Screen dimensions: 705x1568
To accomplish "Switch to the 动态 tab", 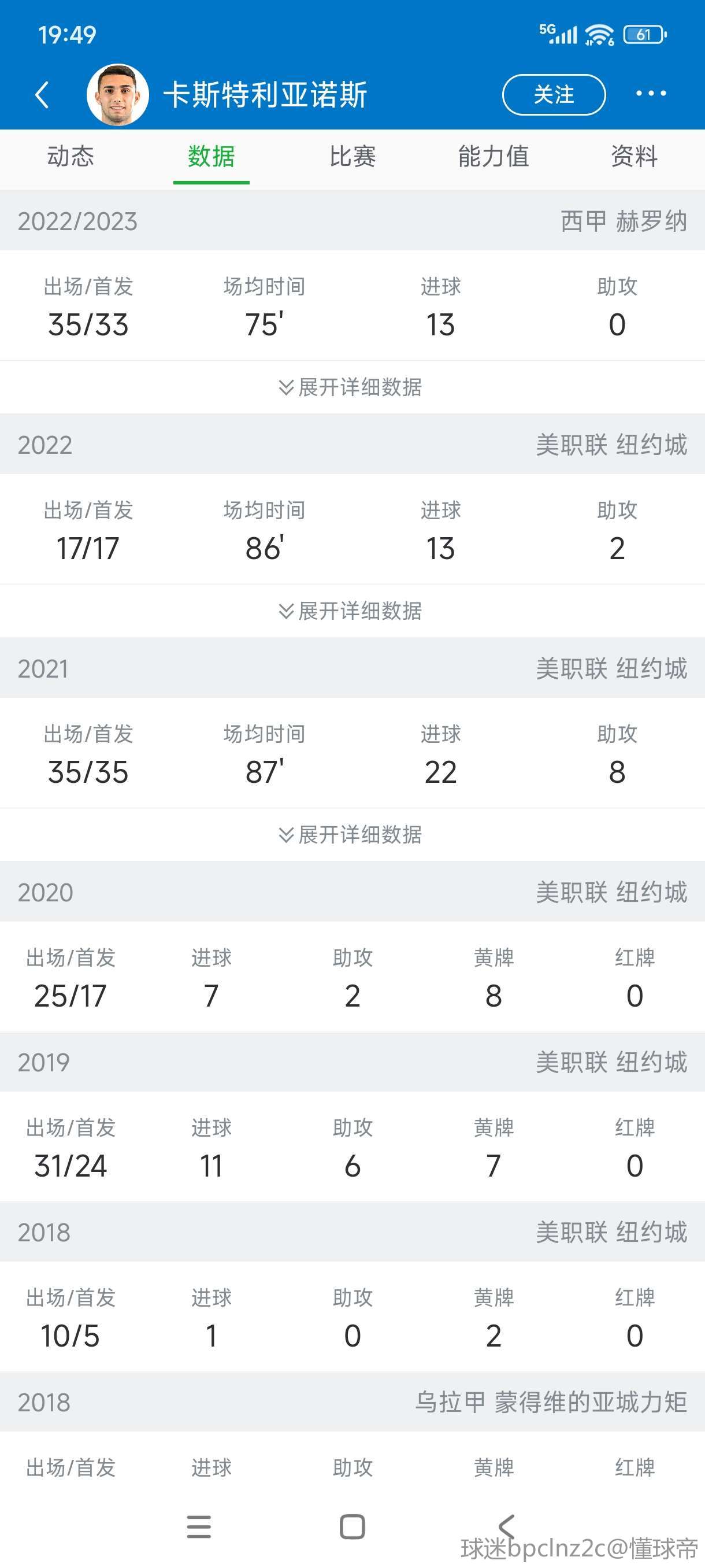I will click(70, 157).
